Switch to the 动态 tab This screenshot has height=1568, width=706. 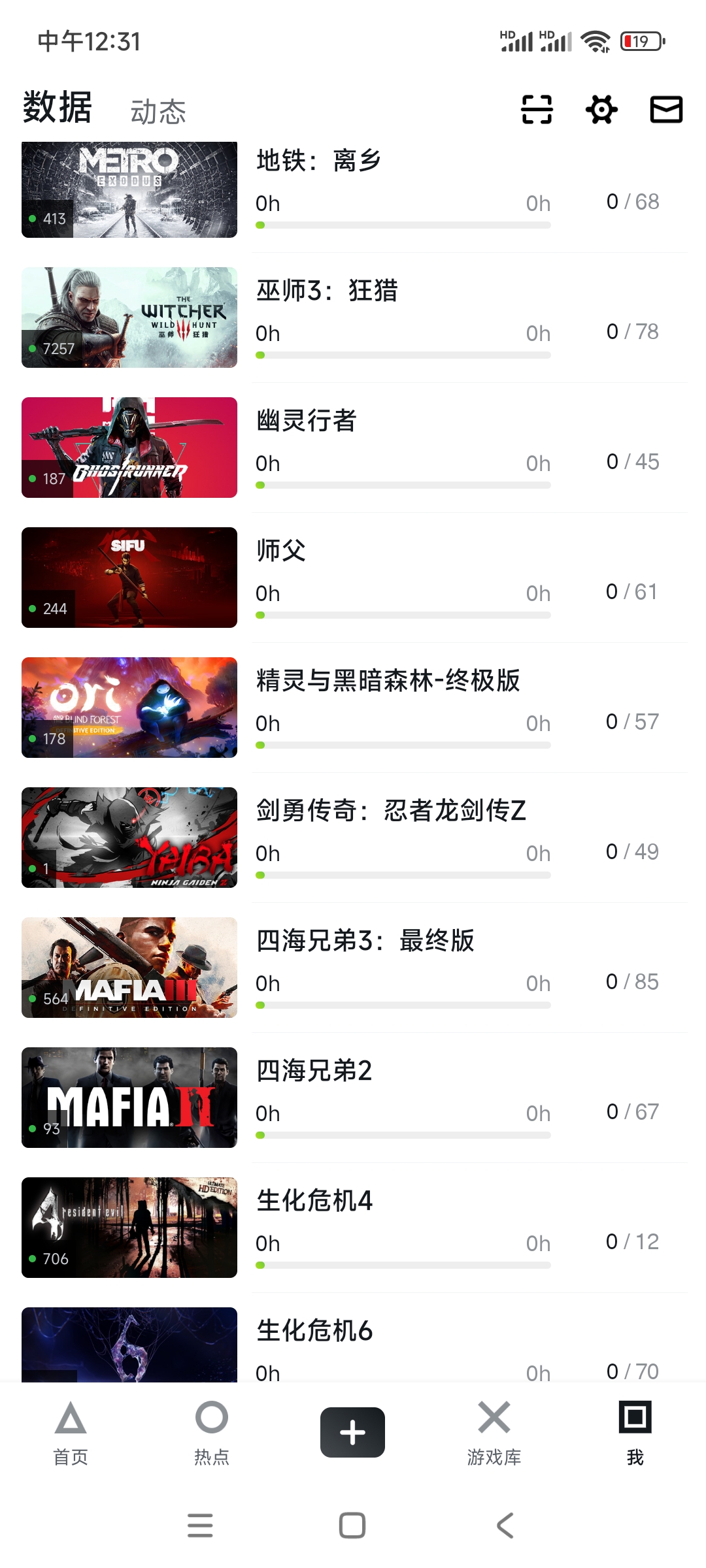[158, 112]
